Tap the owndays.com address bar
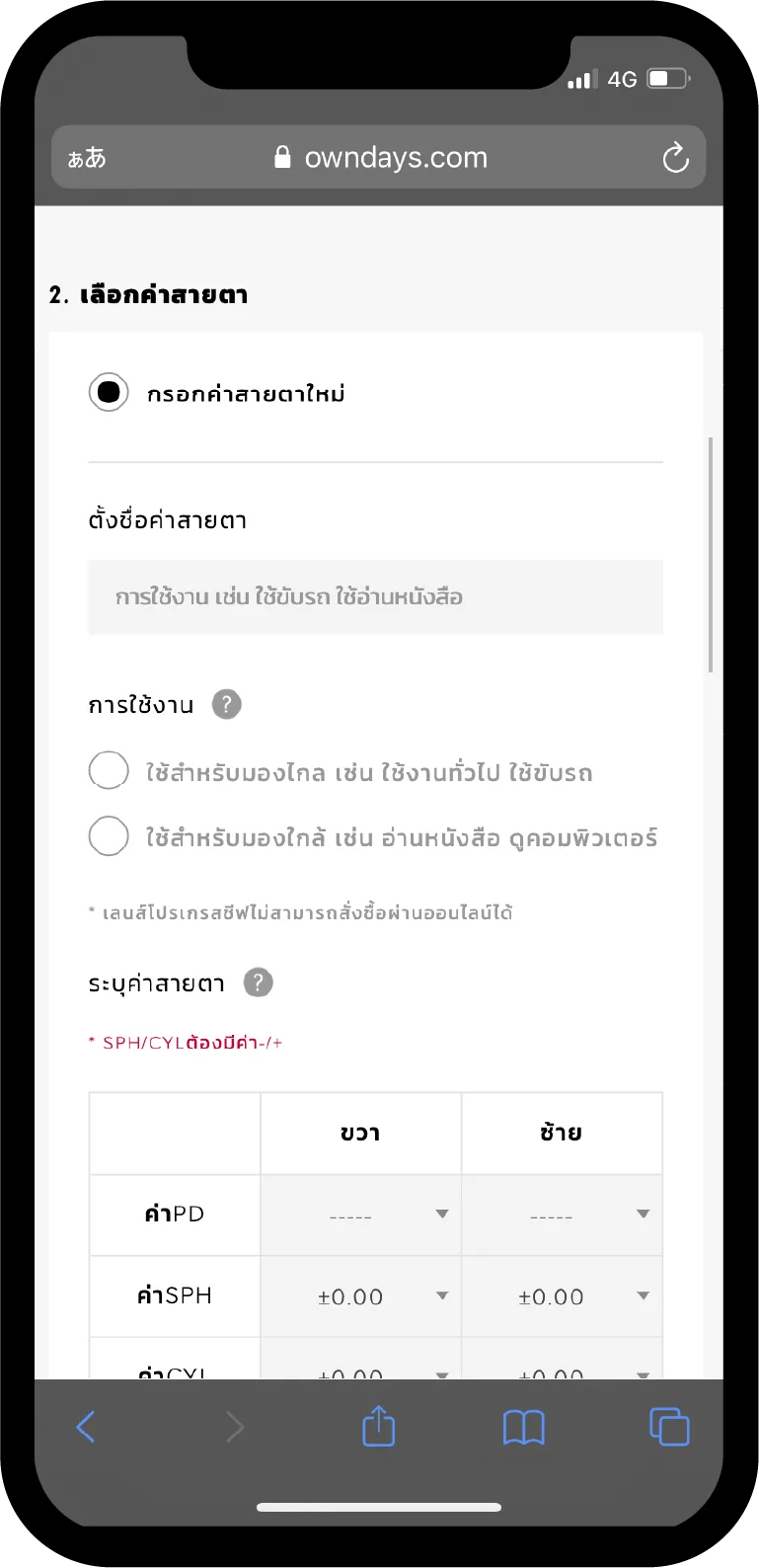This screenshot has height=1568, width=759. (379, 157)
